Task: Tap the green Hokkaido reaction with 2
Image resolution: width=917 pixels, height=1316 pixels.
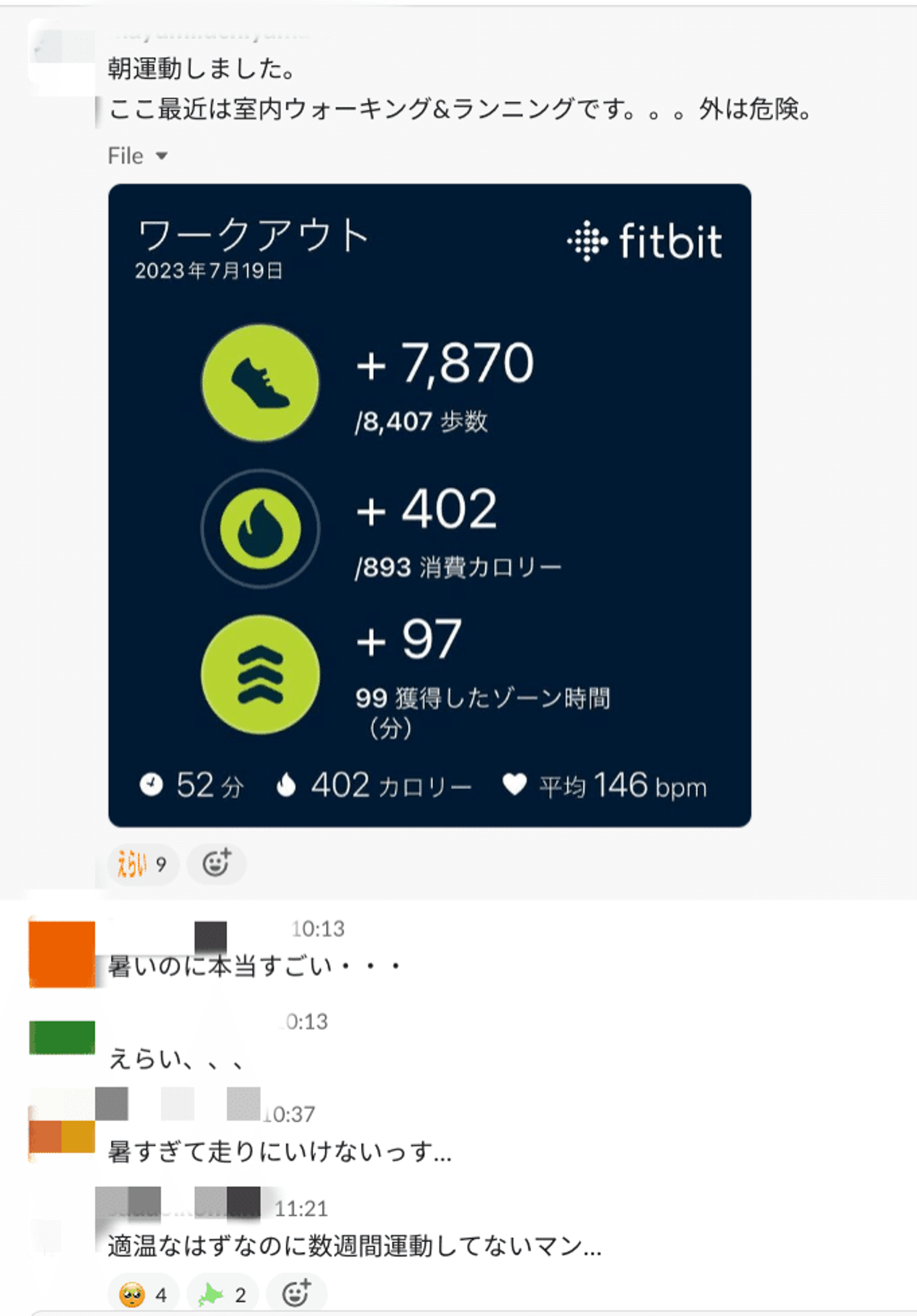Action: pyautogui.click(x=223, y=1294)
